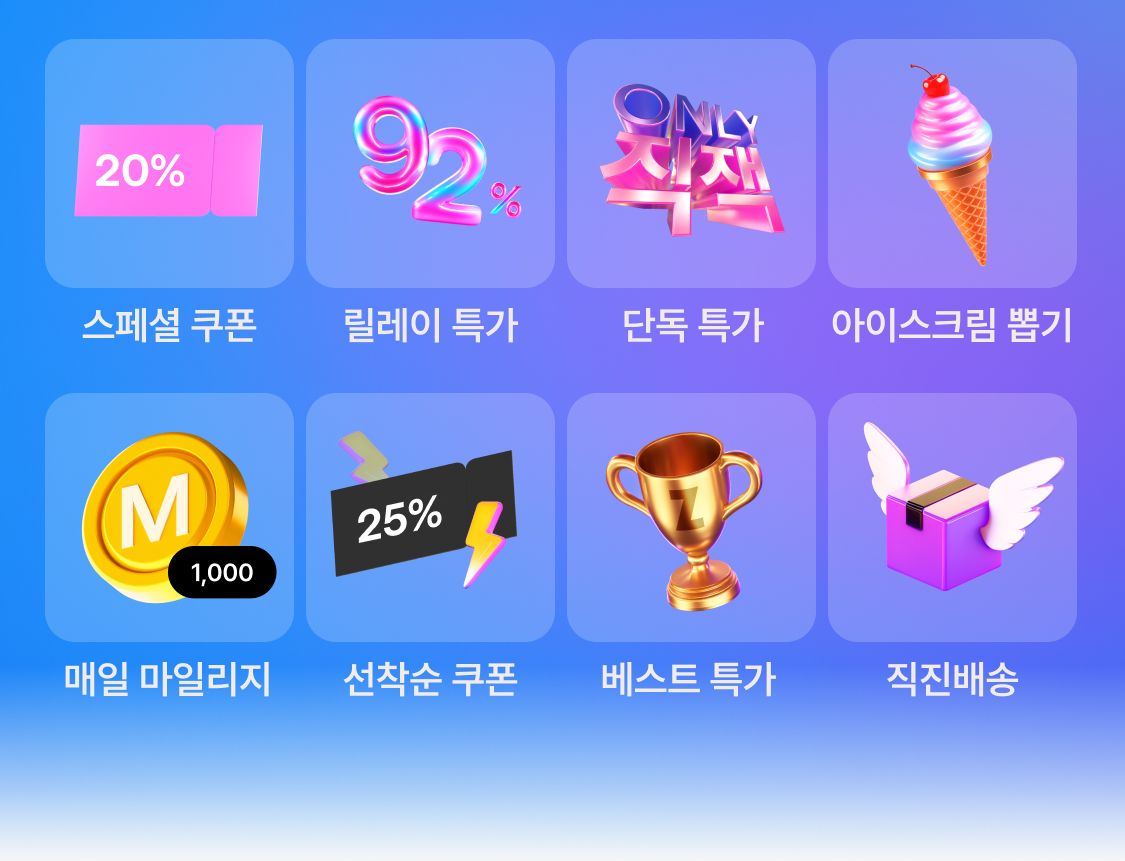Viewport: 1125px width, 861px height.
Task: Select the 단독 특가 shortcut
Action: 691,164
